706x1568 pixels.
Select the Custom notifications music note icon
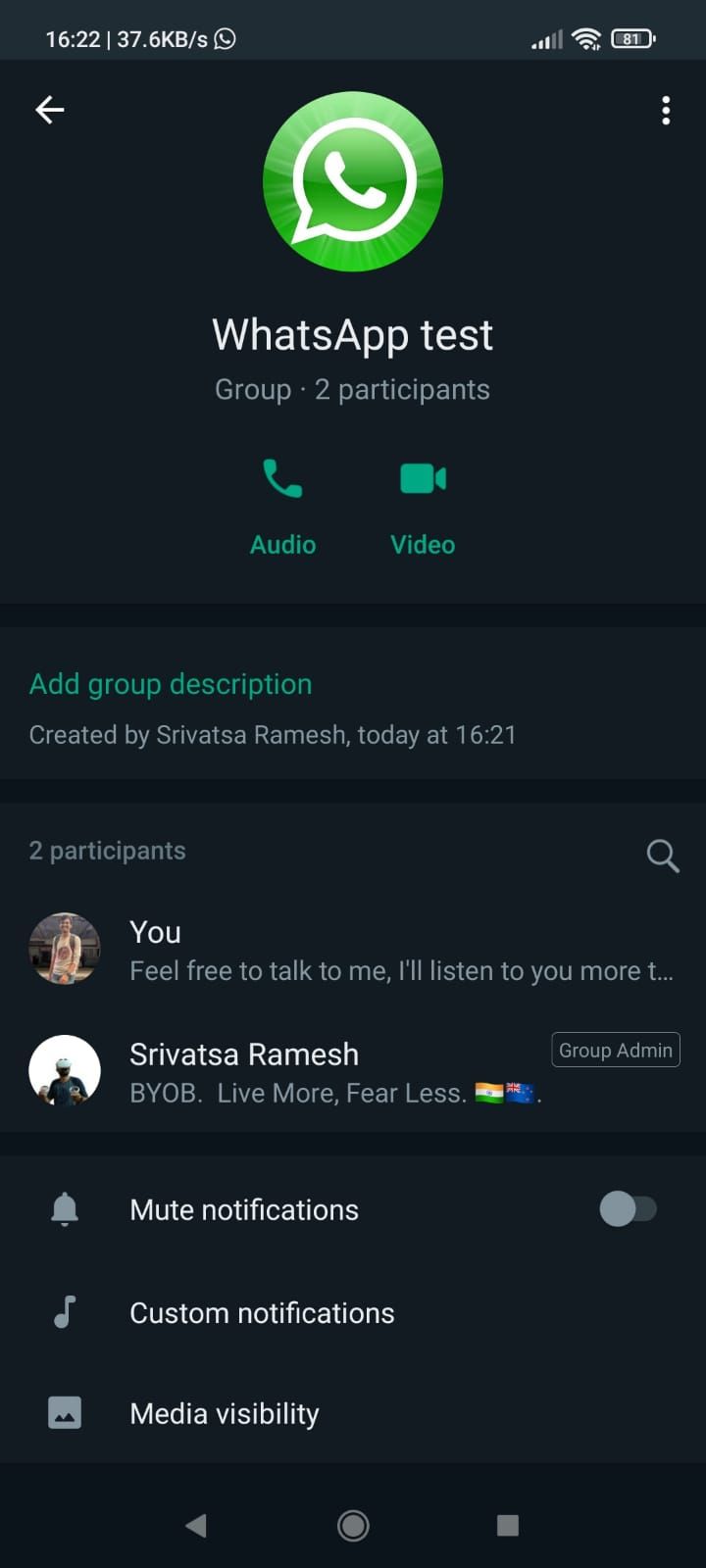65,1312
